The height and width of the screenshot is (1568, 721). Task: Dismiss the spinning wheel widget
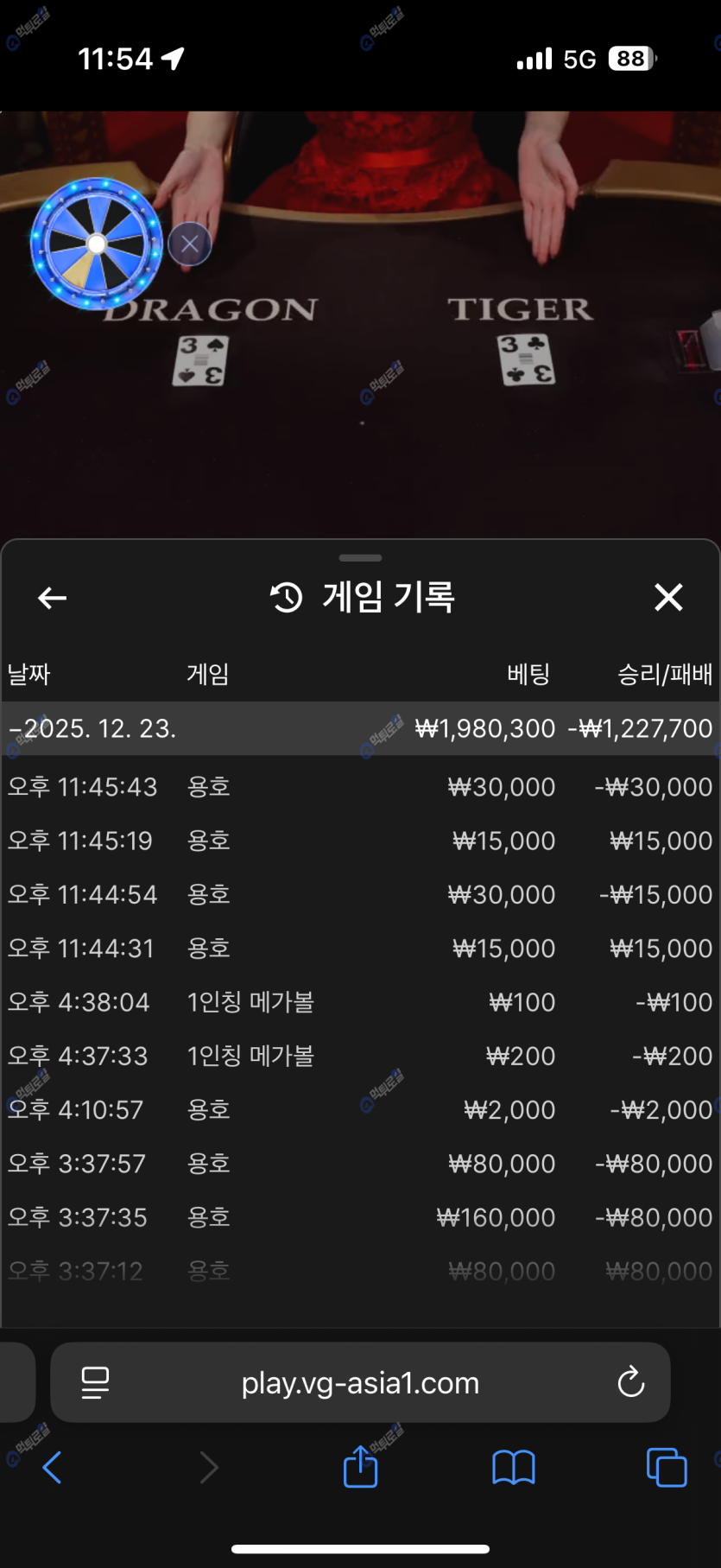[190, 244]
